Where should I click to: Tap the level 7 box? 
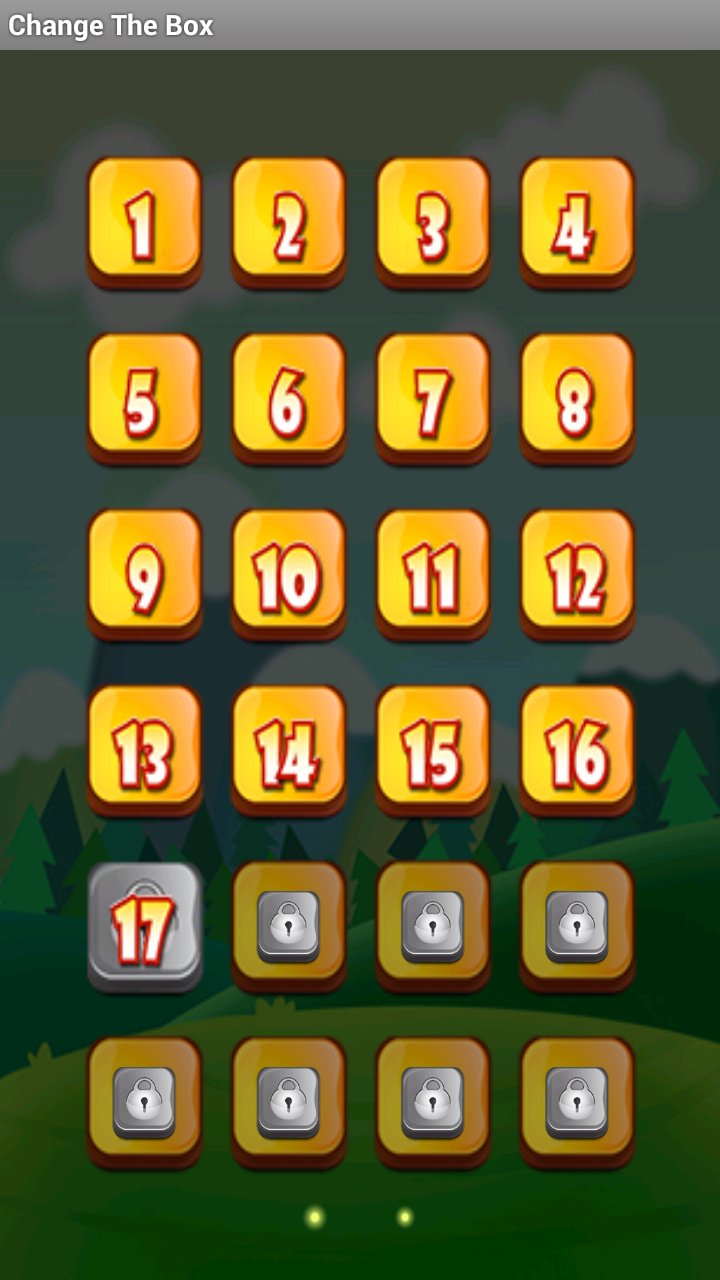click(x=432, y=396)
